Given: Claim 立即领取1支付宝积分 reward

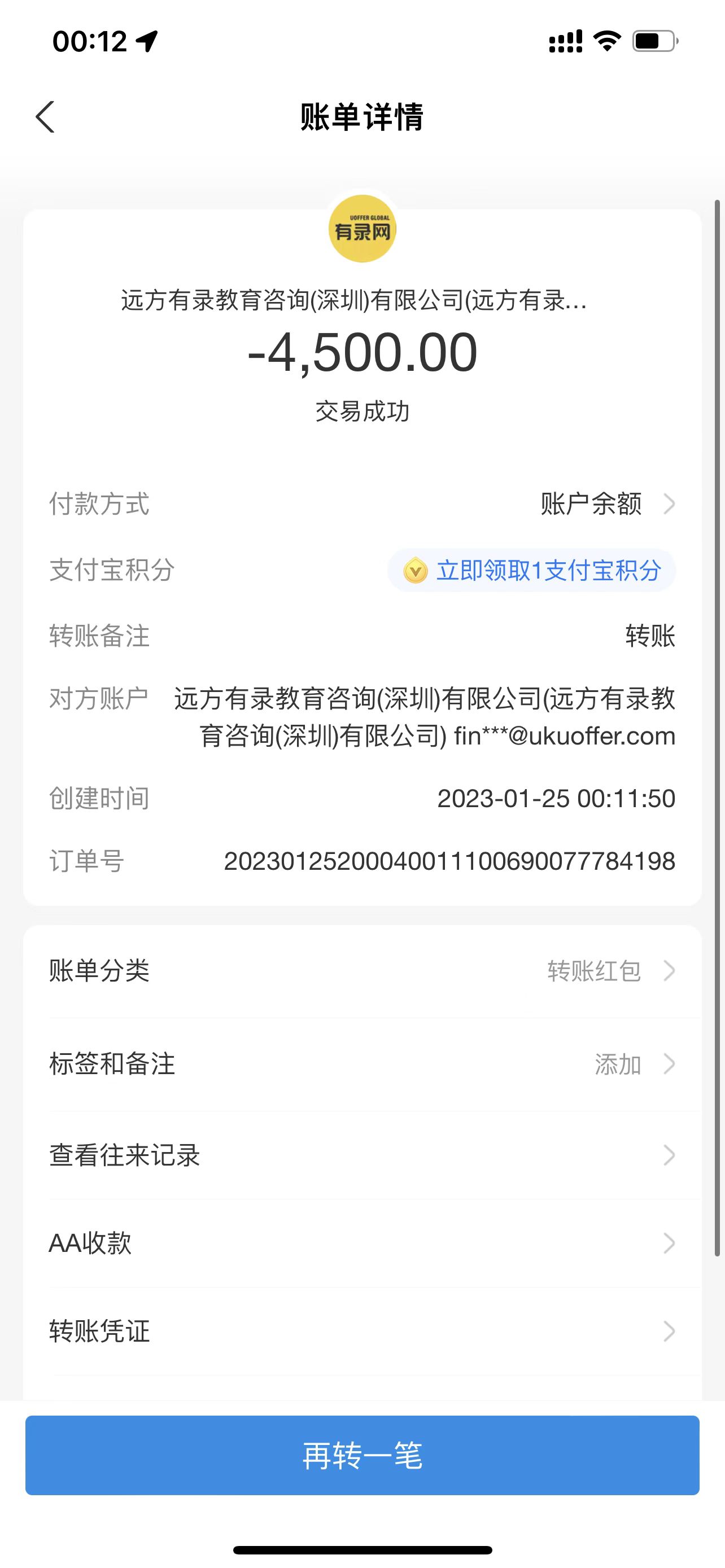Looking at the screenshot, I should (531, 570).
